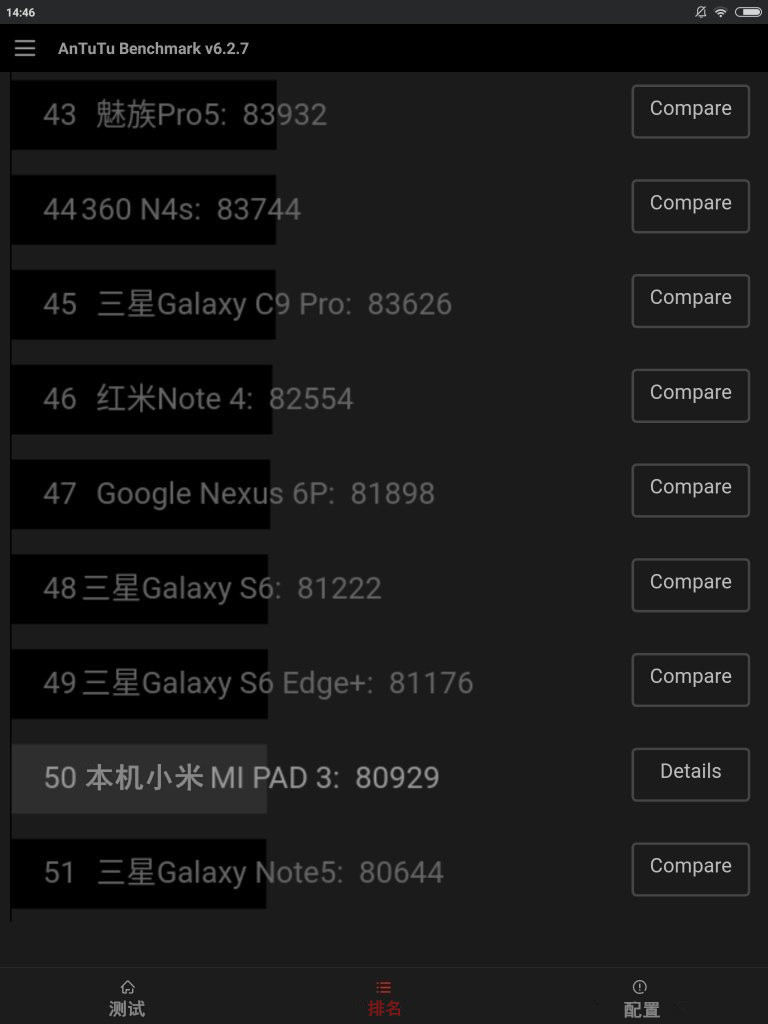The width and height of the screenshot is (768, 1024).
Task: Compare with 360 N4s
Action: [x=690, y=206]
